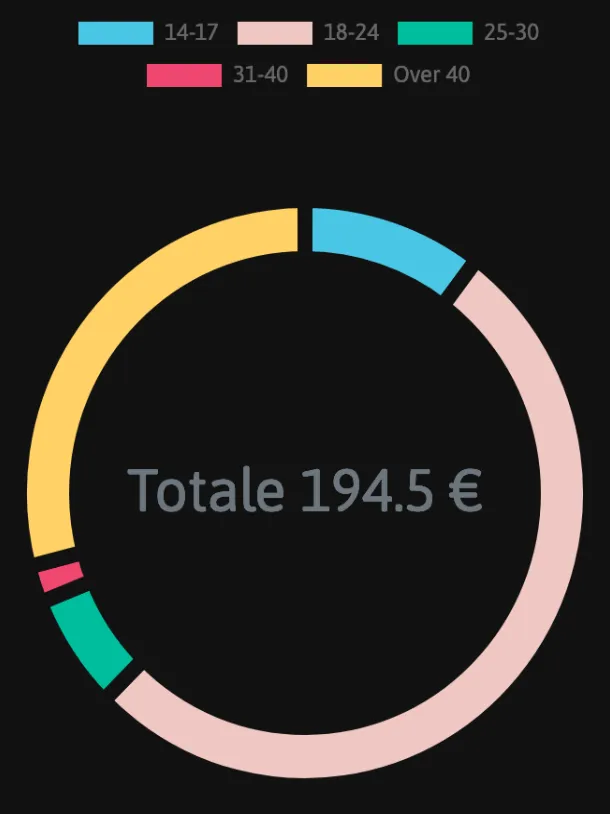The width and height of the screenshot is (610, 814).
Task: Hide the 18-24 age group
Action: pyautogui.click(x=308, y=33)
